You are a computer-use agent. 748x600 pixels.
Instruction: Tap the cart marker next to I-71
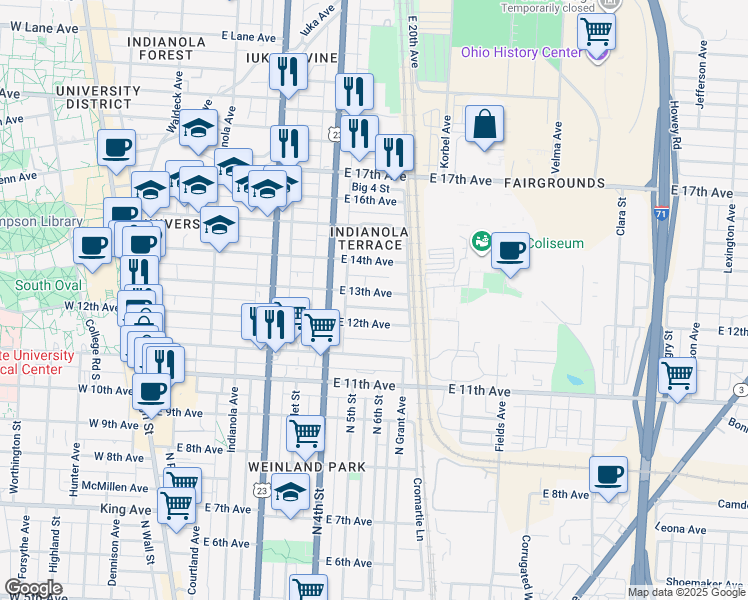point(678,376)
